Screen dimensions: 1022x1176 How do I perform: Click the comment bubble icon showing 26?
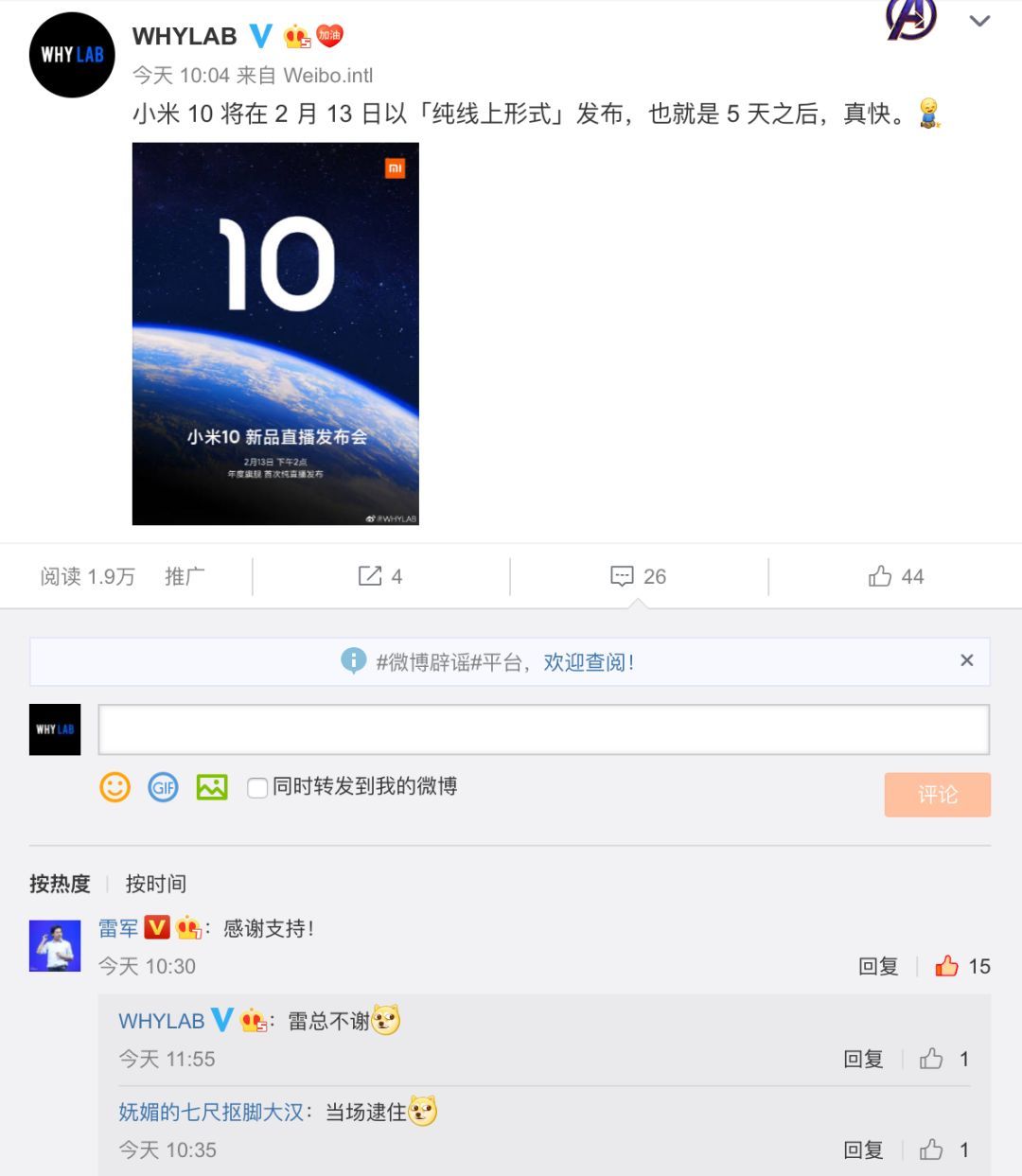pos(625,575)
